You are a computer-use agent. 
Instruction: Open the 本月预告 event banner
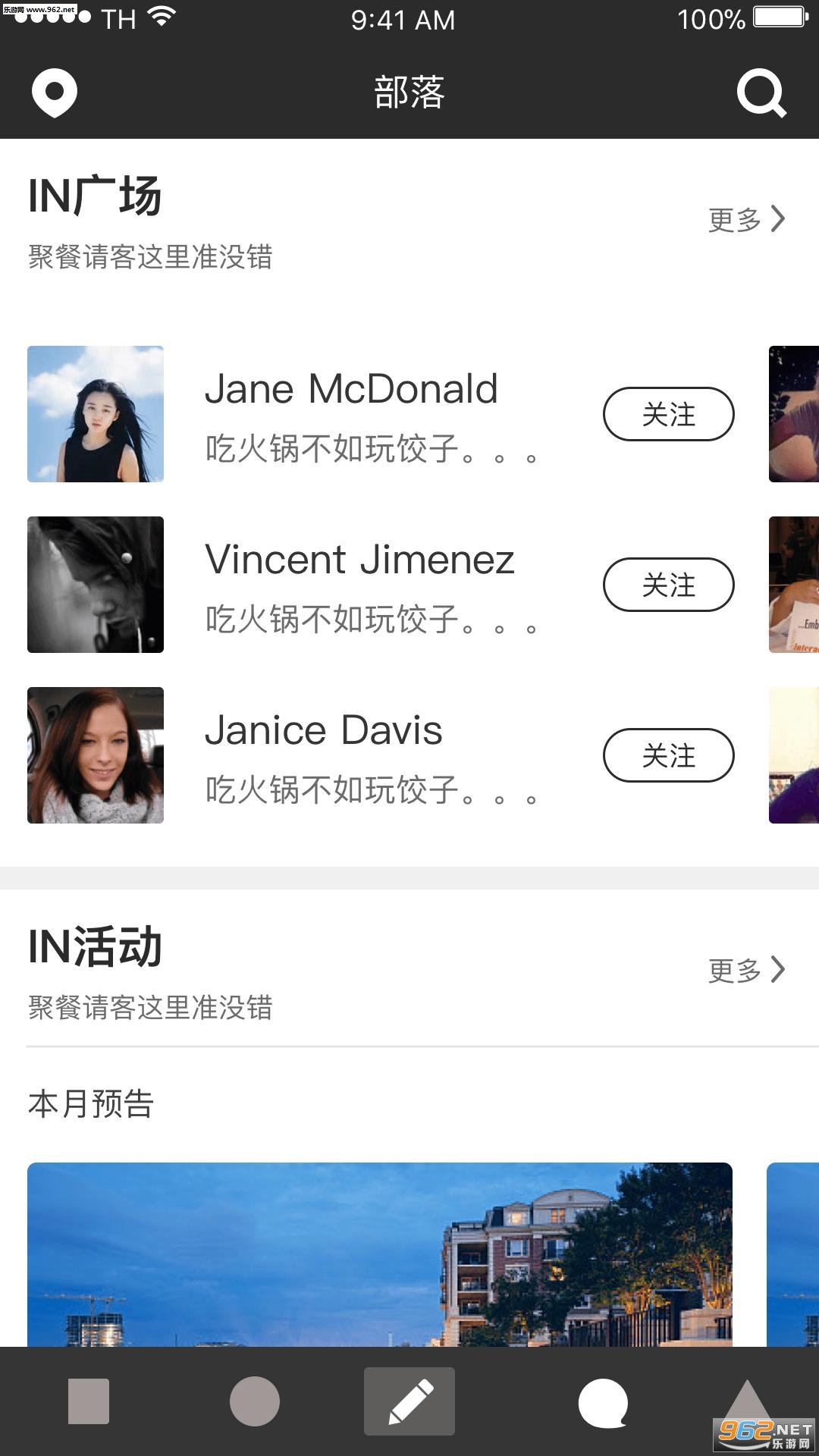(x=379, y=1254)
